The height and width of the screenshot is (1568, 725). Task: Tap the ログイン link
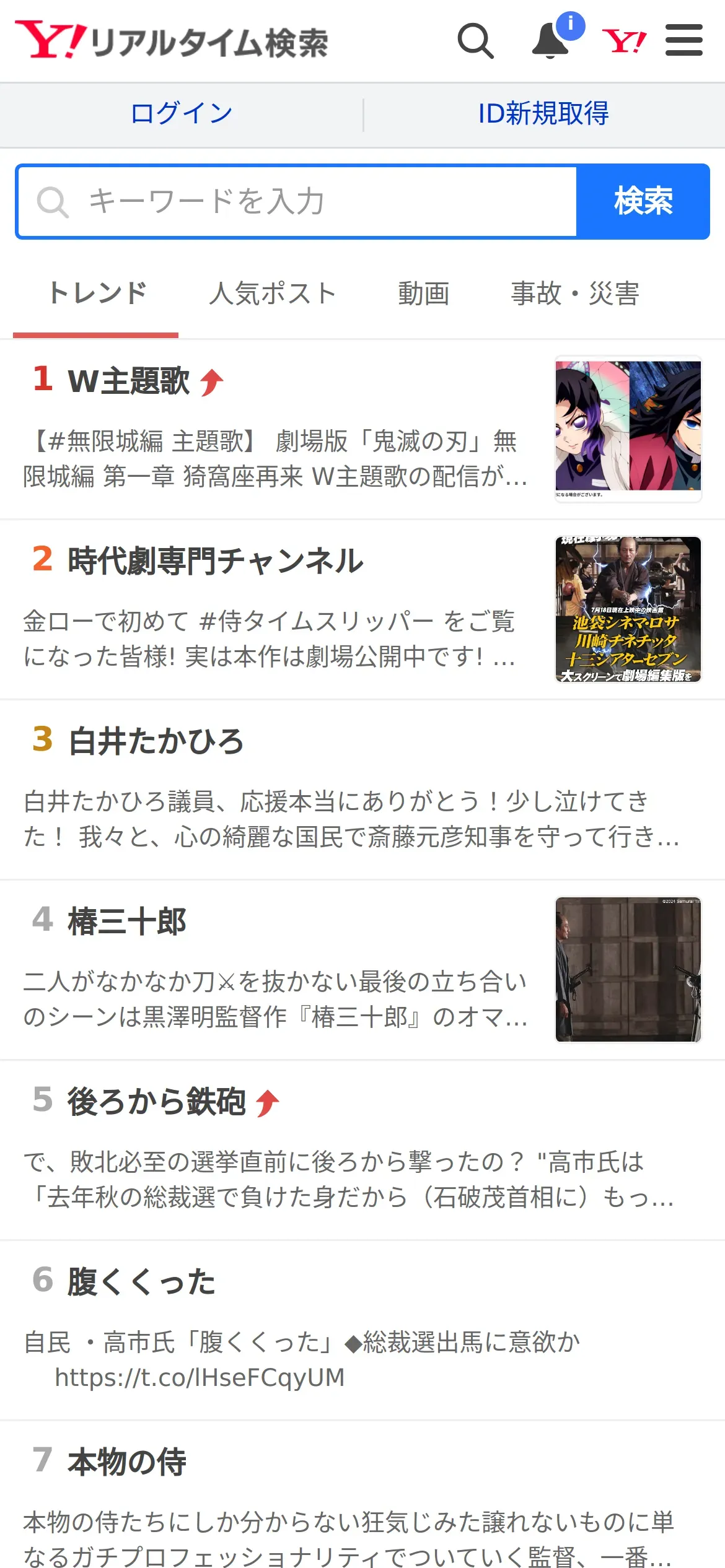click(x=182, y=114)
